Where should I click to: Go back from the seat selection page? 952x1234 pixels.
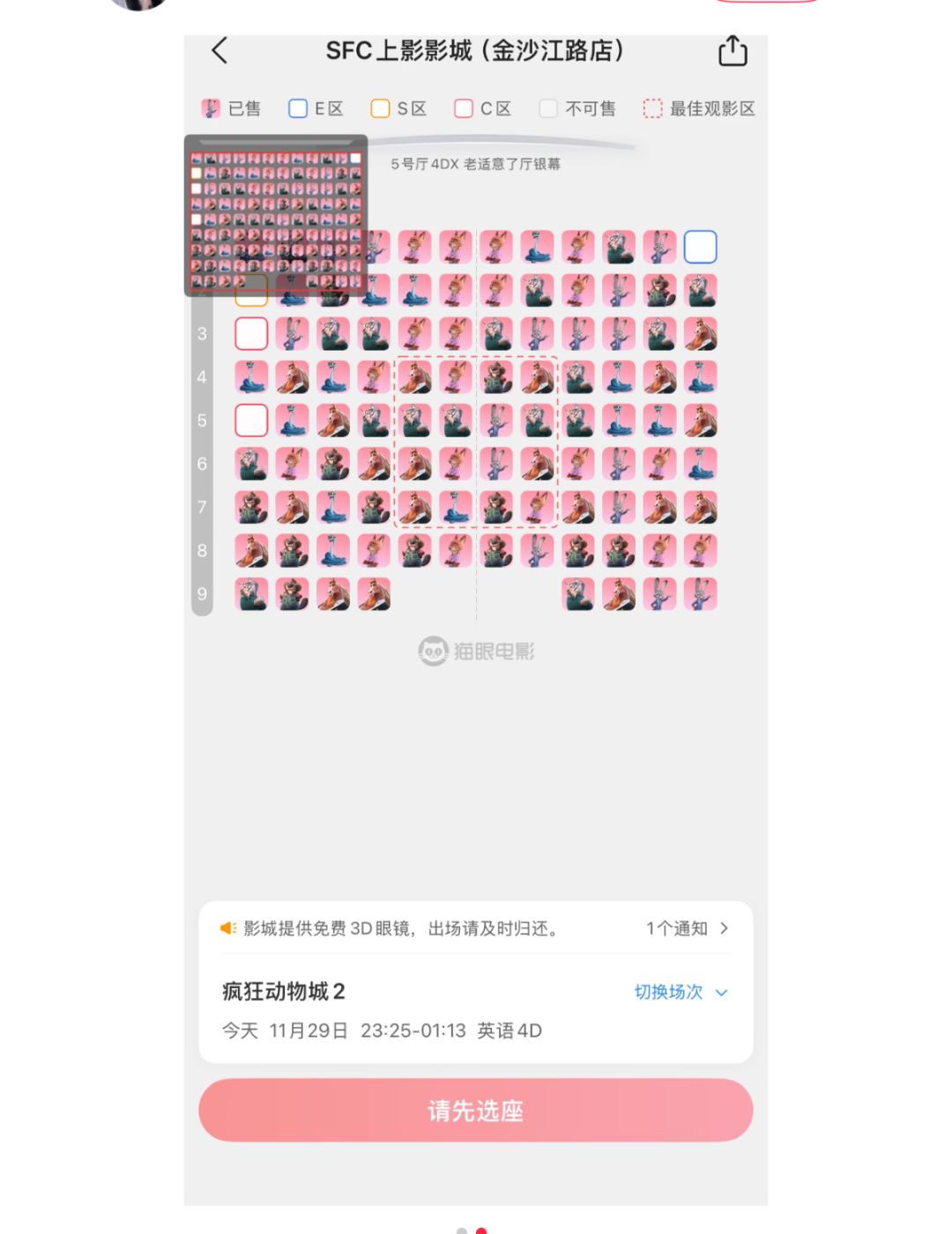coord(220,51)
